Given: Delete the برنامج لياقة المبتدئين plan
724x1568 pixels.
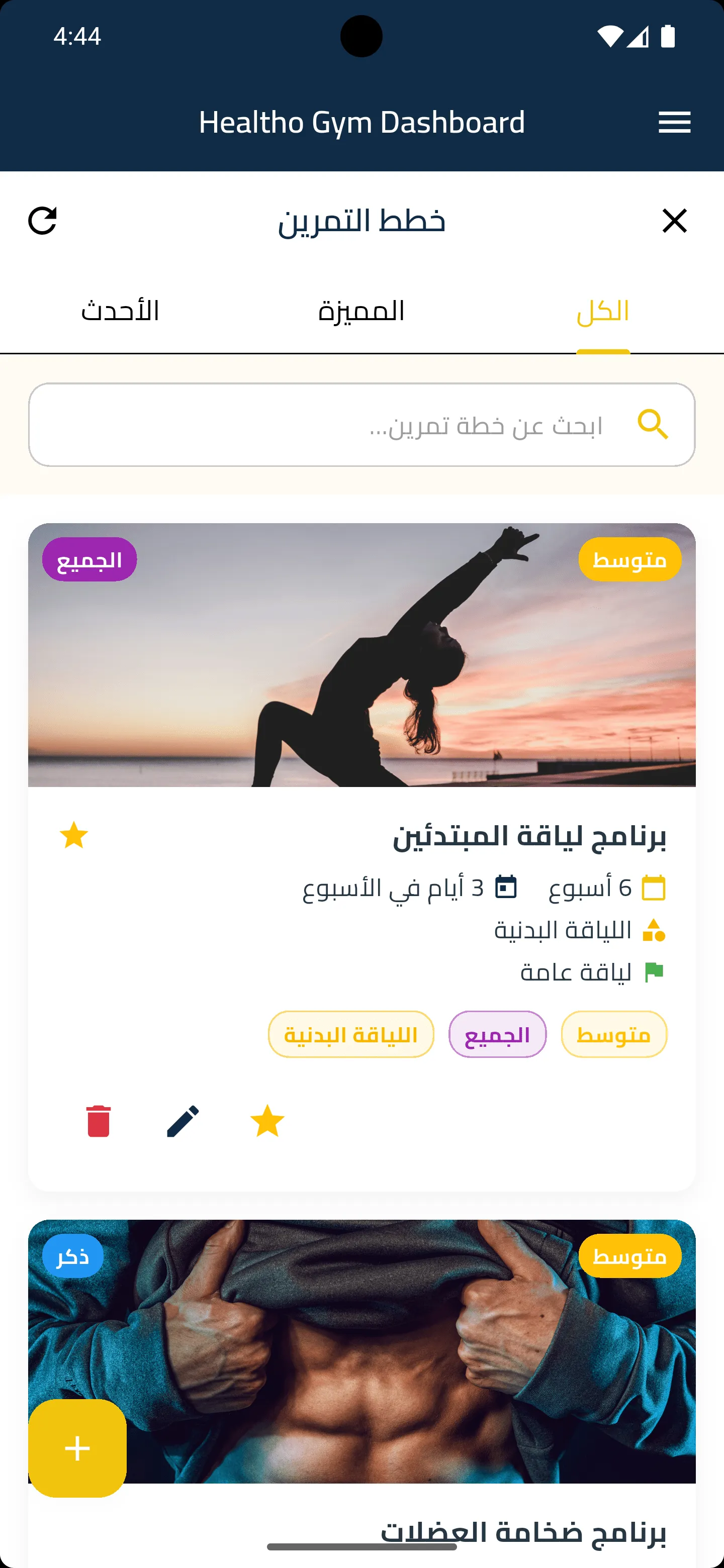Looking at the screenshot, I should pos(99,1121).
